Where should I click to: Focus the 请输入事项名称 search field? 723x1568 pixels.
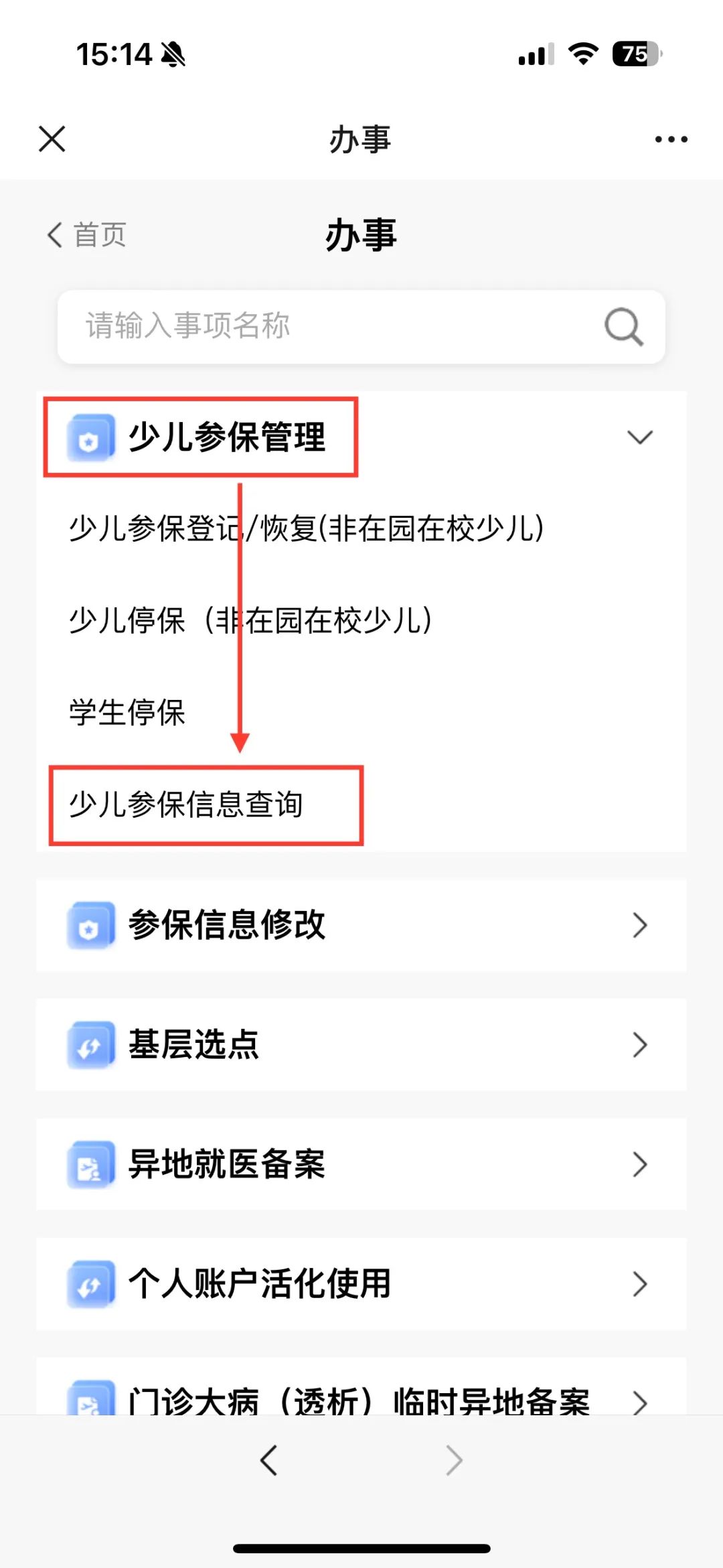pos(361,327)
